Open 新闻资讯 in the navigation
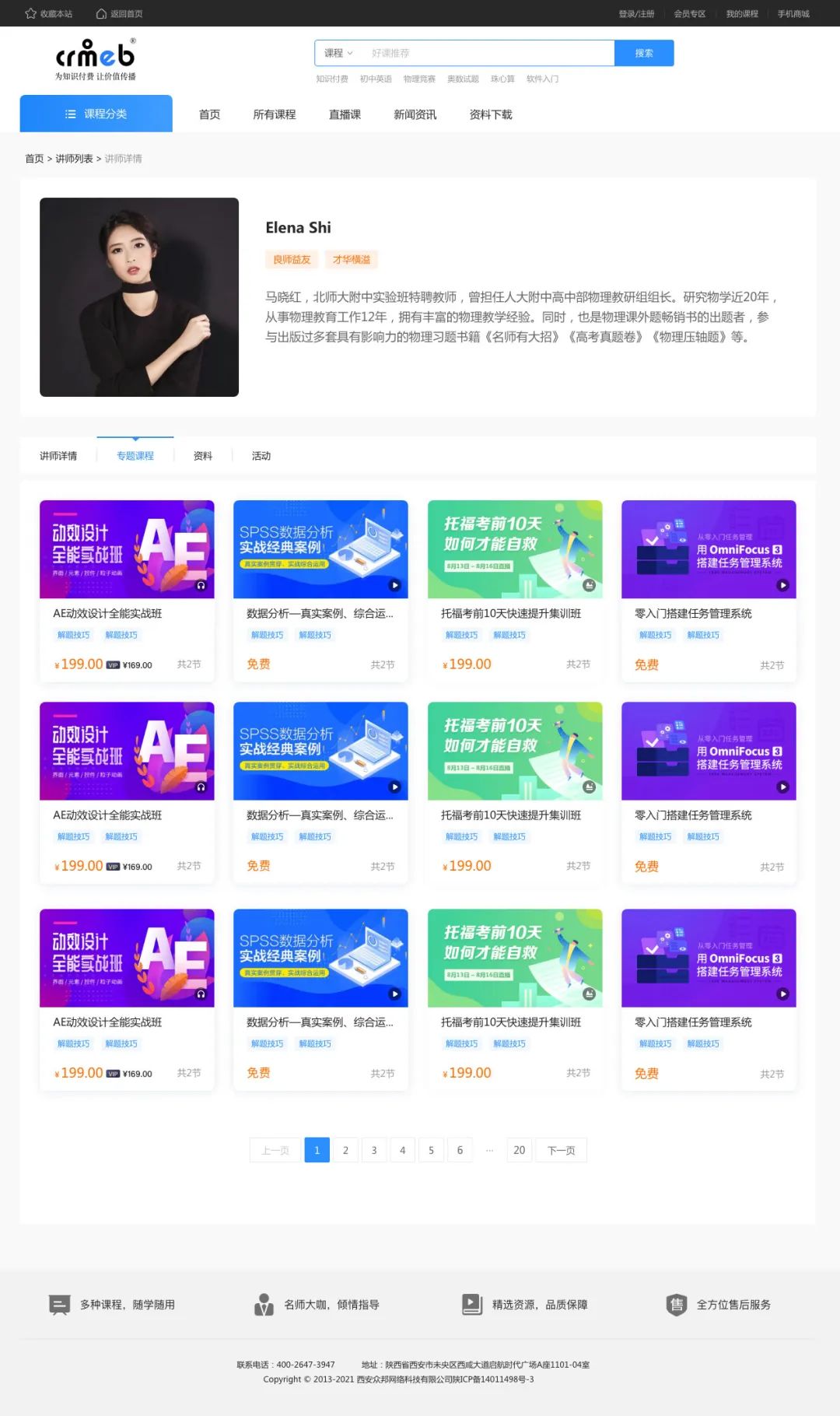This screenshot has width=840, height=1416. tap(415, 114)
